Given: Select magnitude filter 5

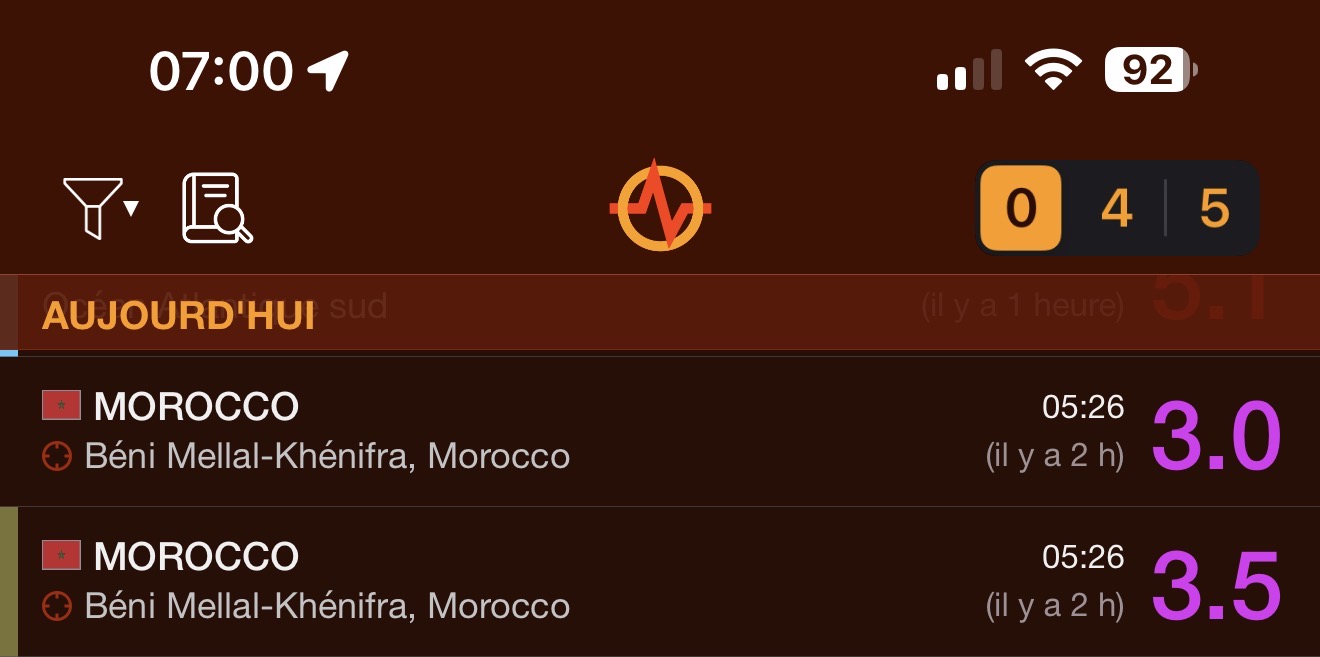Looking at the screenshot, I should click(1213, 208).
